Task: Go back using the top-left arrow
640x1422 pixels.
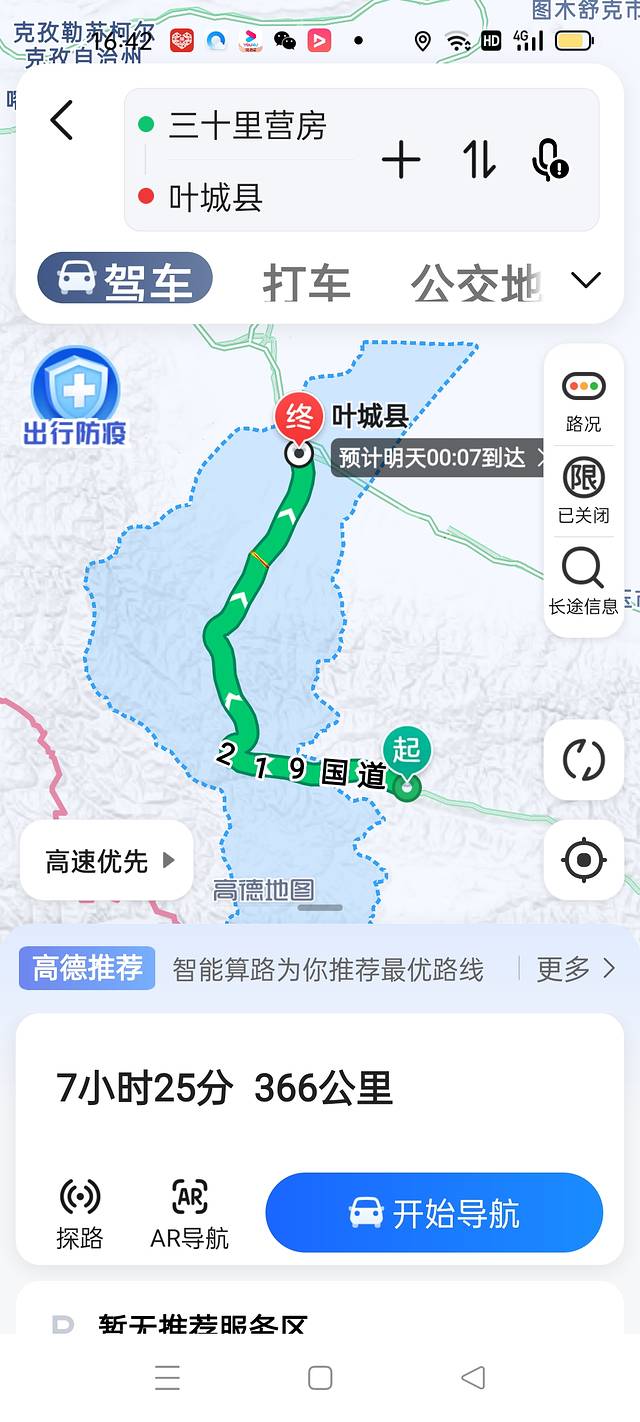Action: 62,121
